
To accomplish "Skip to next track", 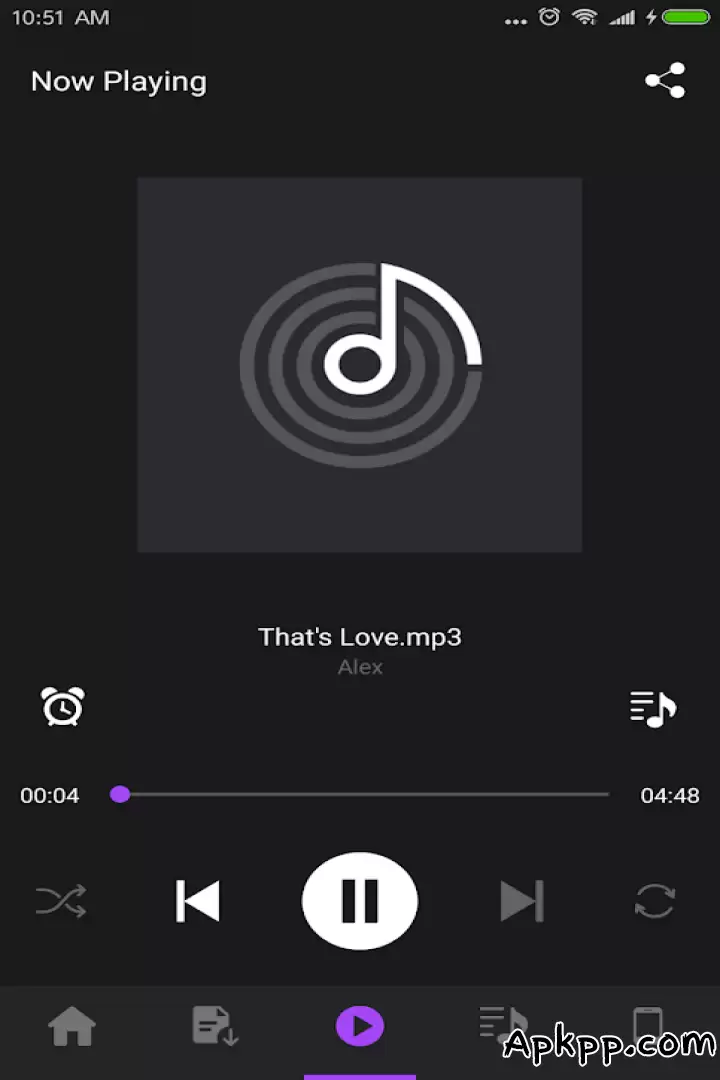I will 521,900.
